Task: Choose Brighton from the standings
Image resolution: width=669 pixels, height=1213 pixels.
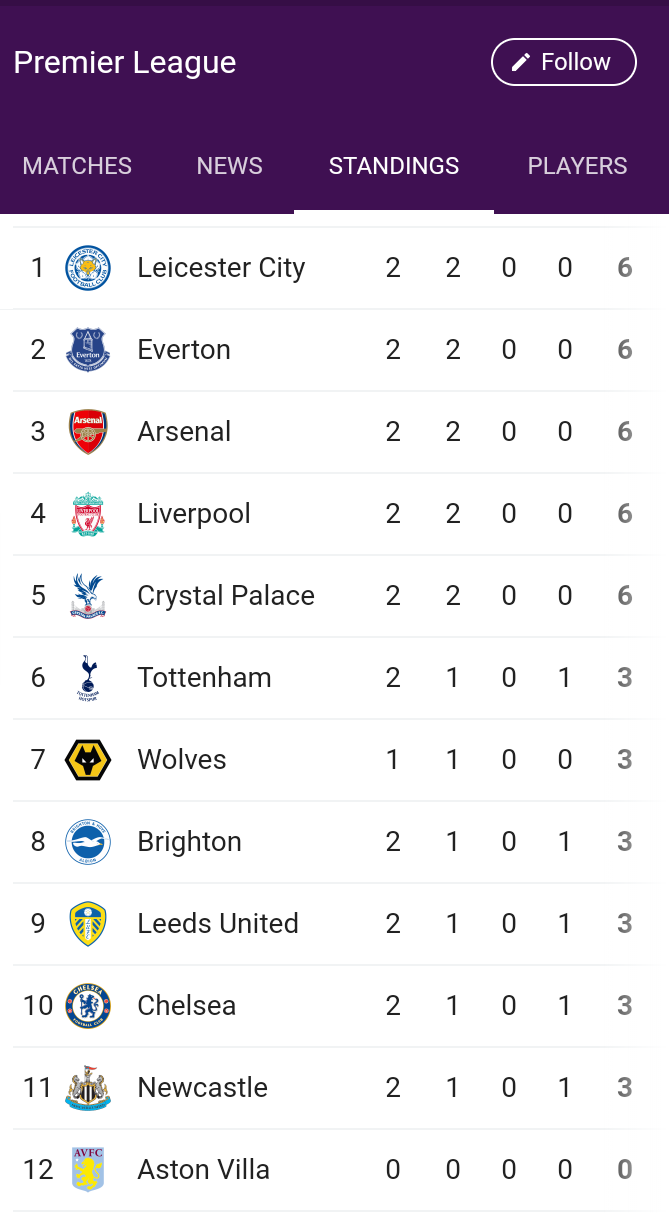Action: click(x=334, y=842)
